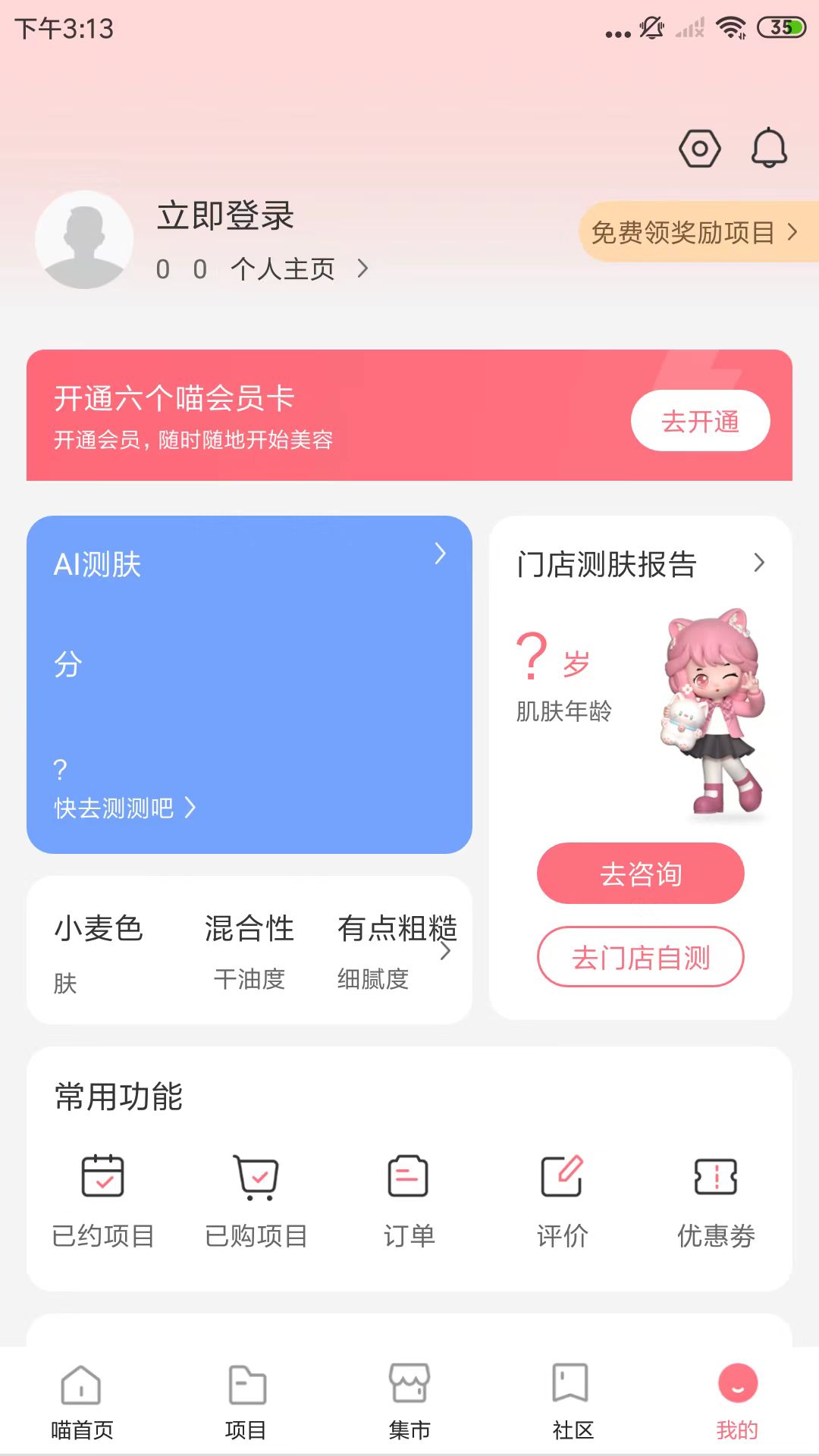Open the settings gear icon
819x1456 pixels.
point(700,149)
